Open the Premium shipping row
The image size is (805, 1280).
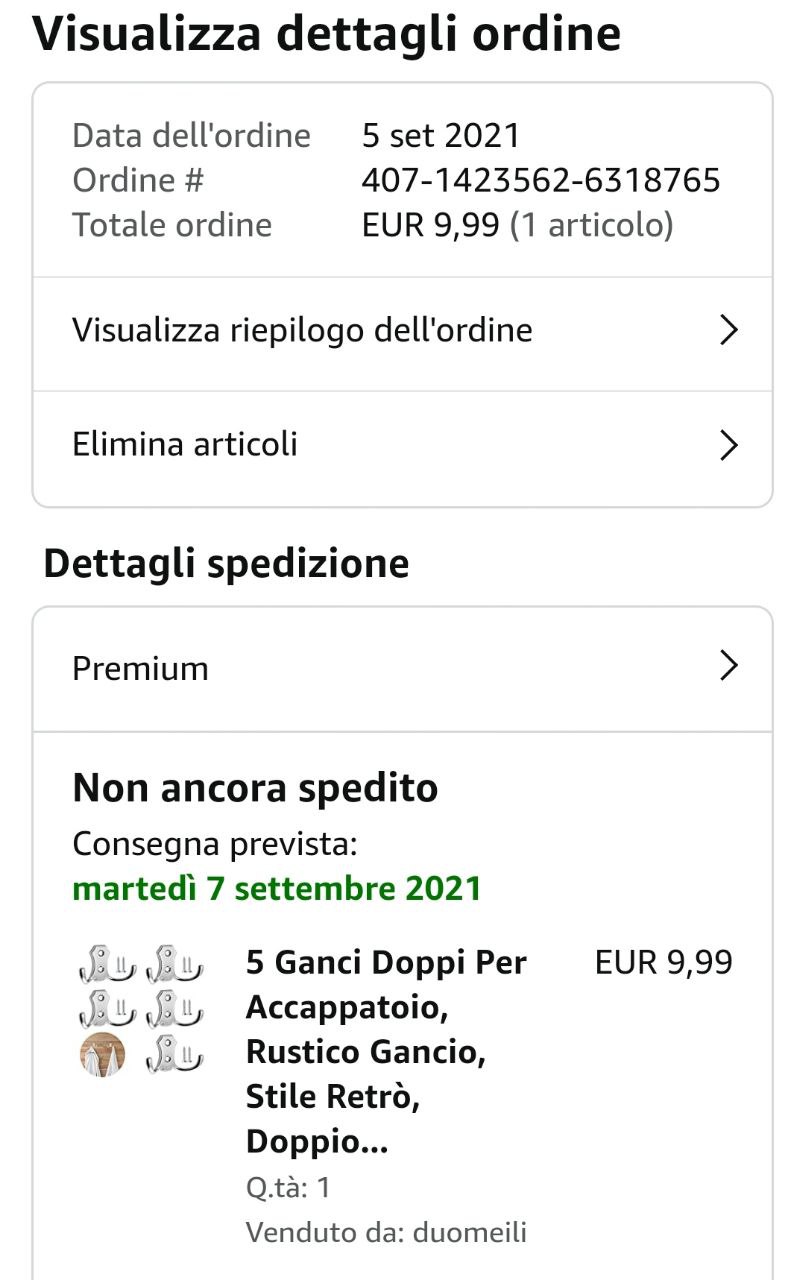pyautogui.click(x=402, y=668)
